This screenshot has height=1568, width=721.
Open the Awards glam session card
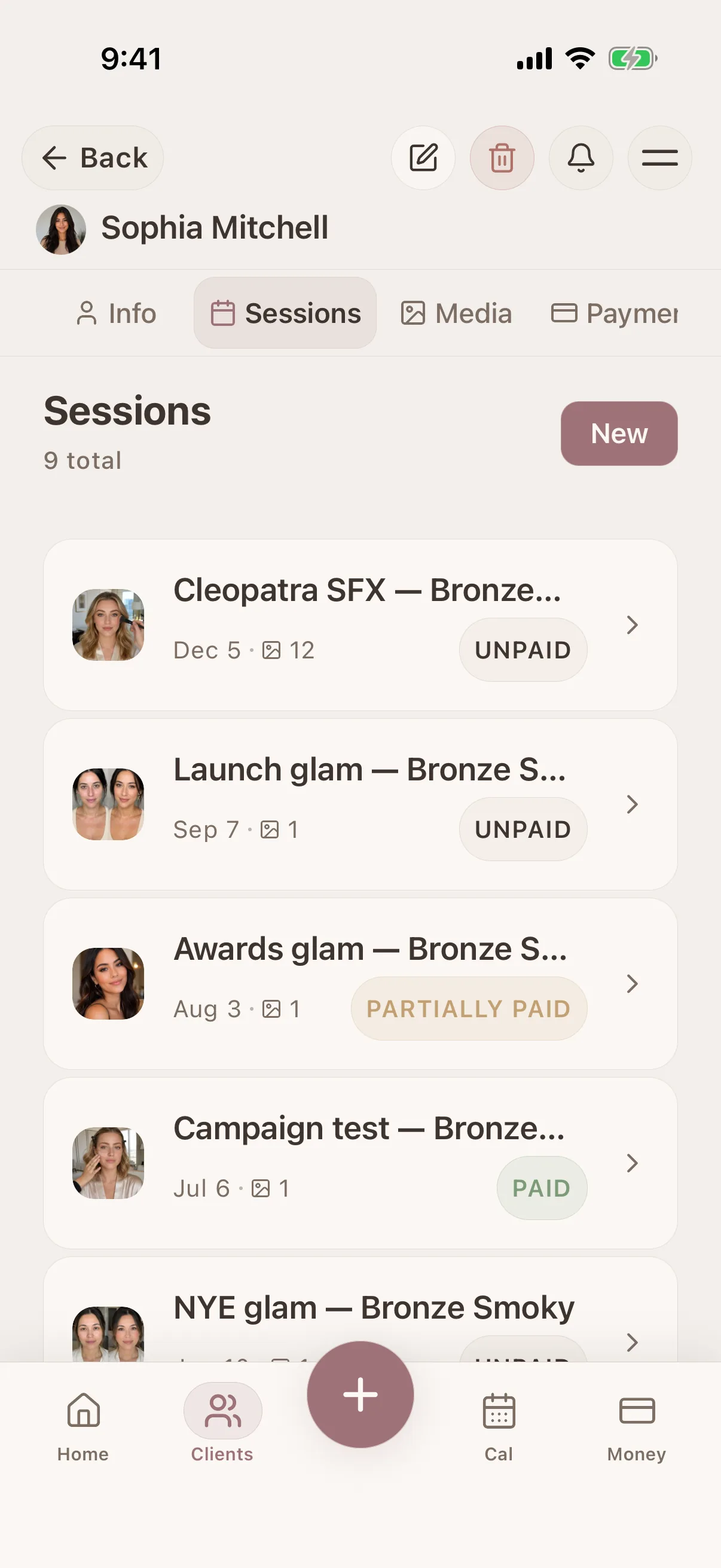coord(360,984)
